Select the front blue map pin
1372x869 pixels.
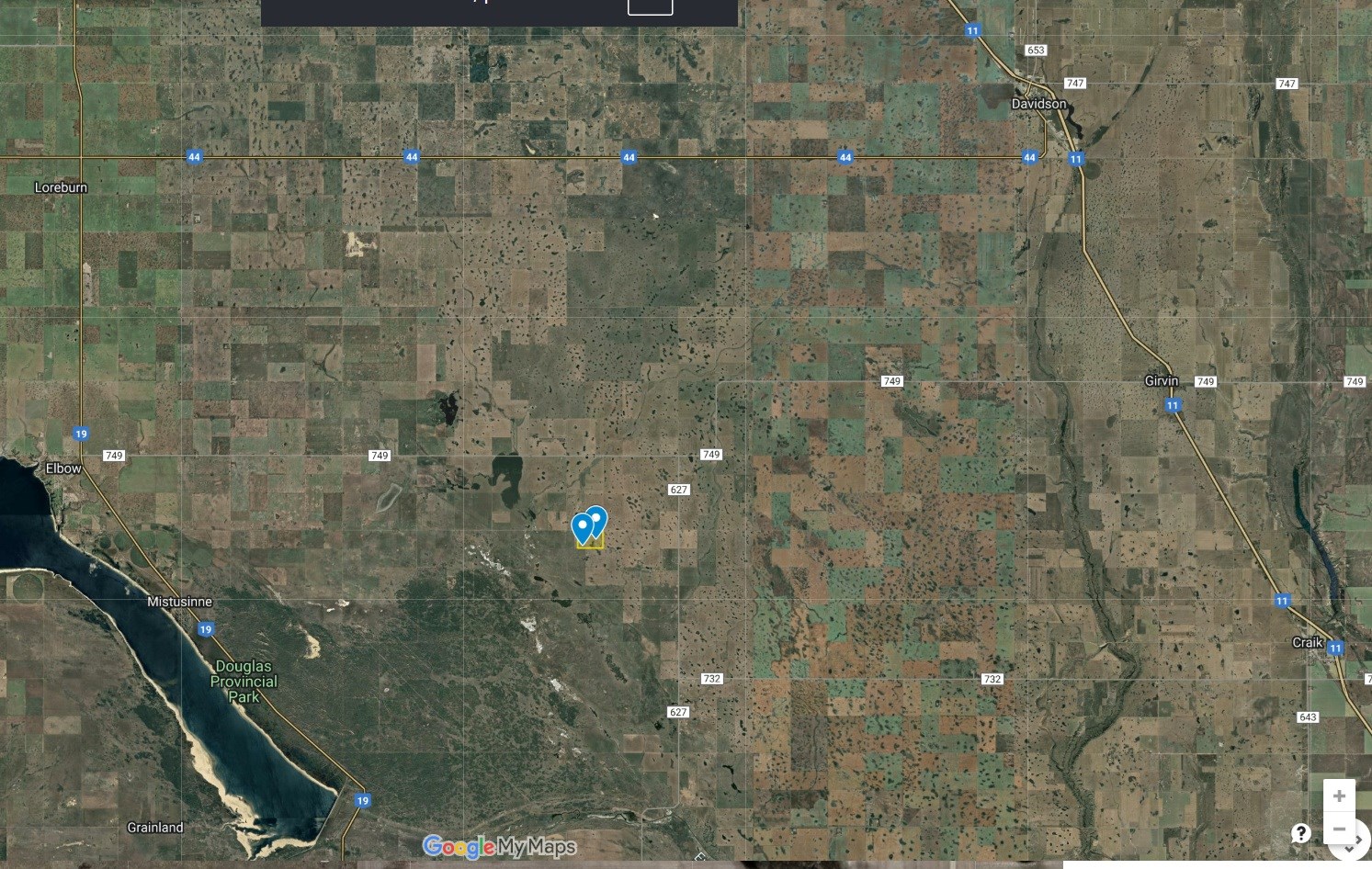582,527
